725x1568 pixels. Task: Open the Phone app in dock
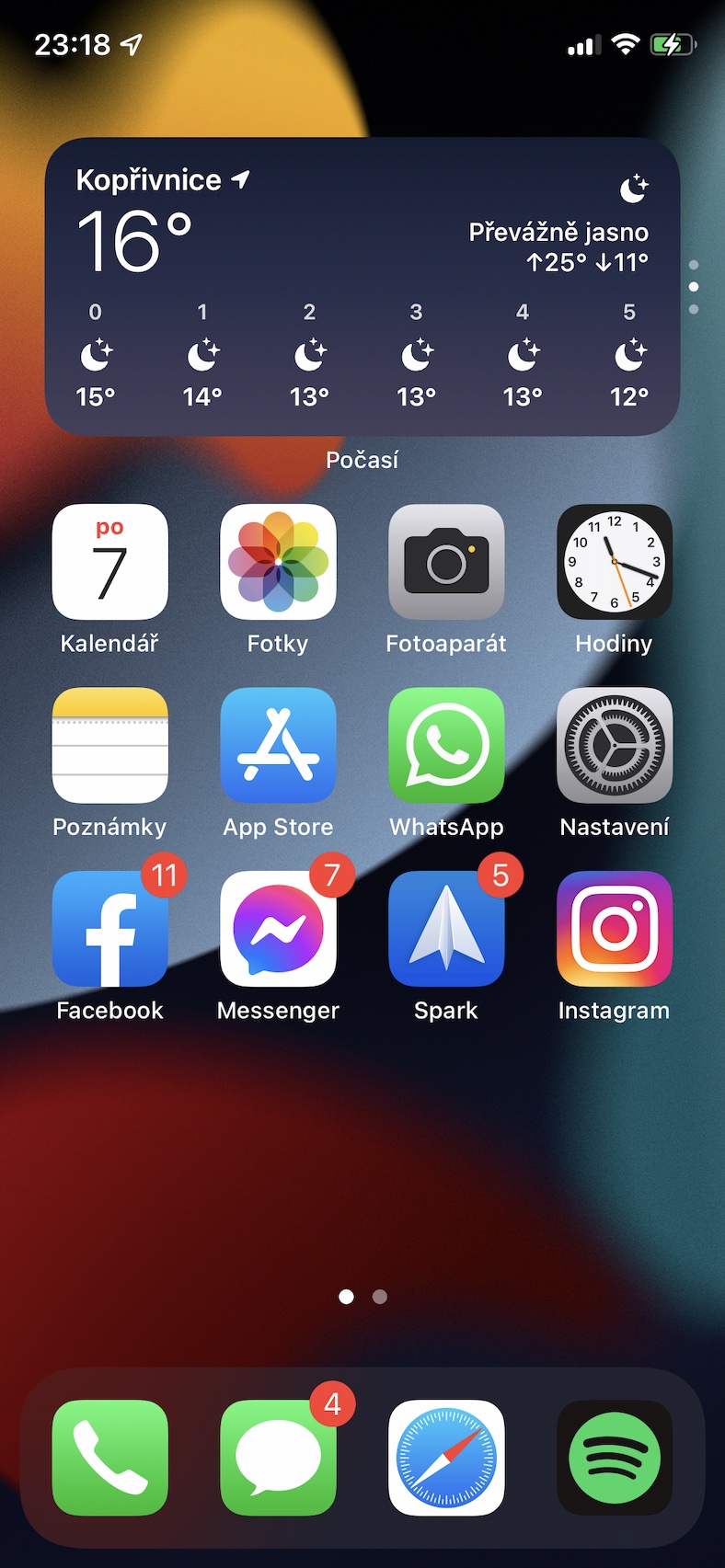pyautogui.click(x=109, y=1458)
